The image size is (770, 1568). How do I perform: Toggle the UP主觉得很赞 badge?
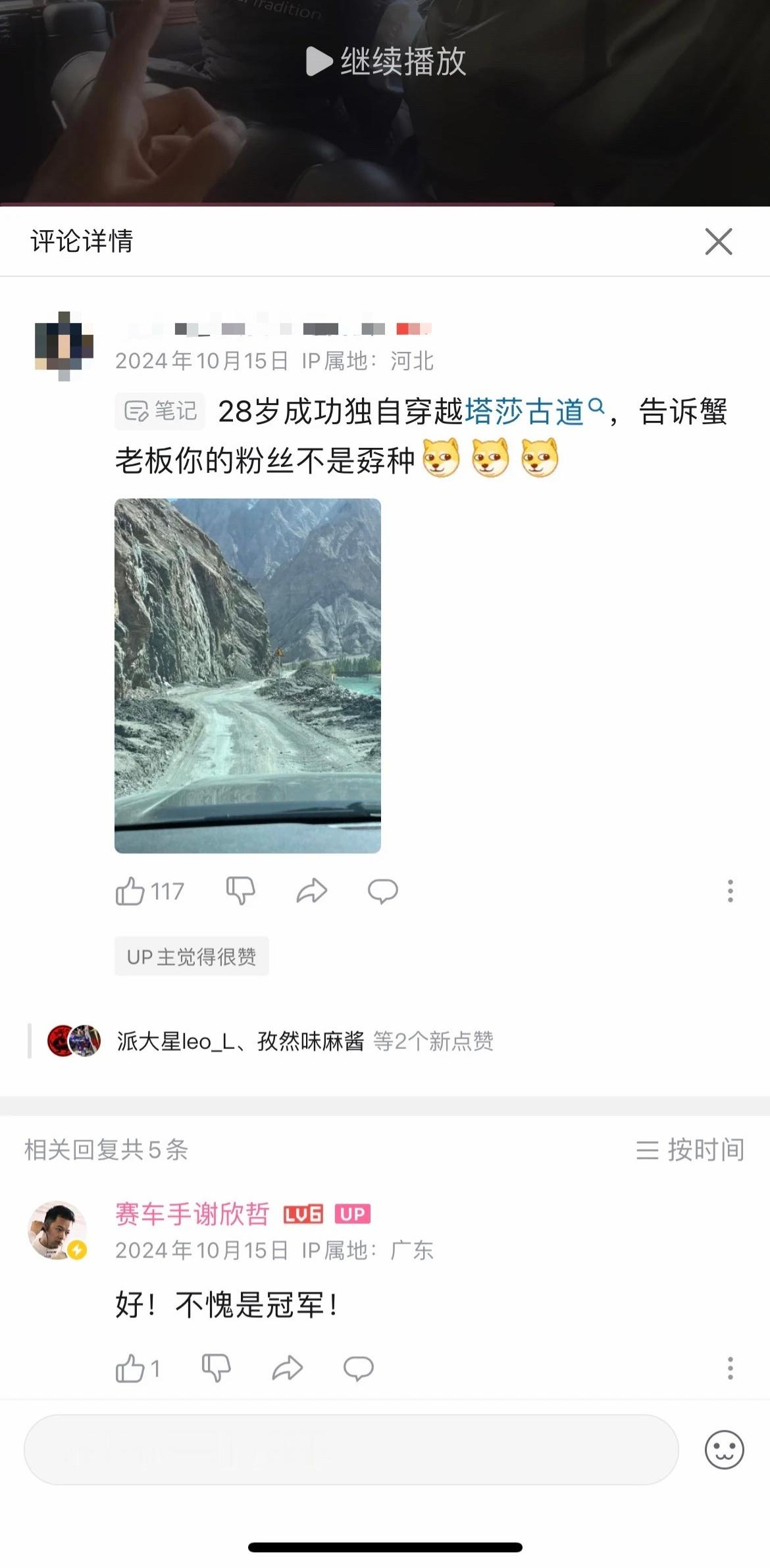point(192,957)
